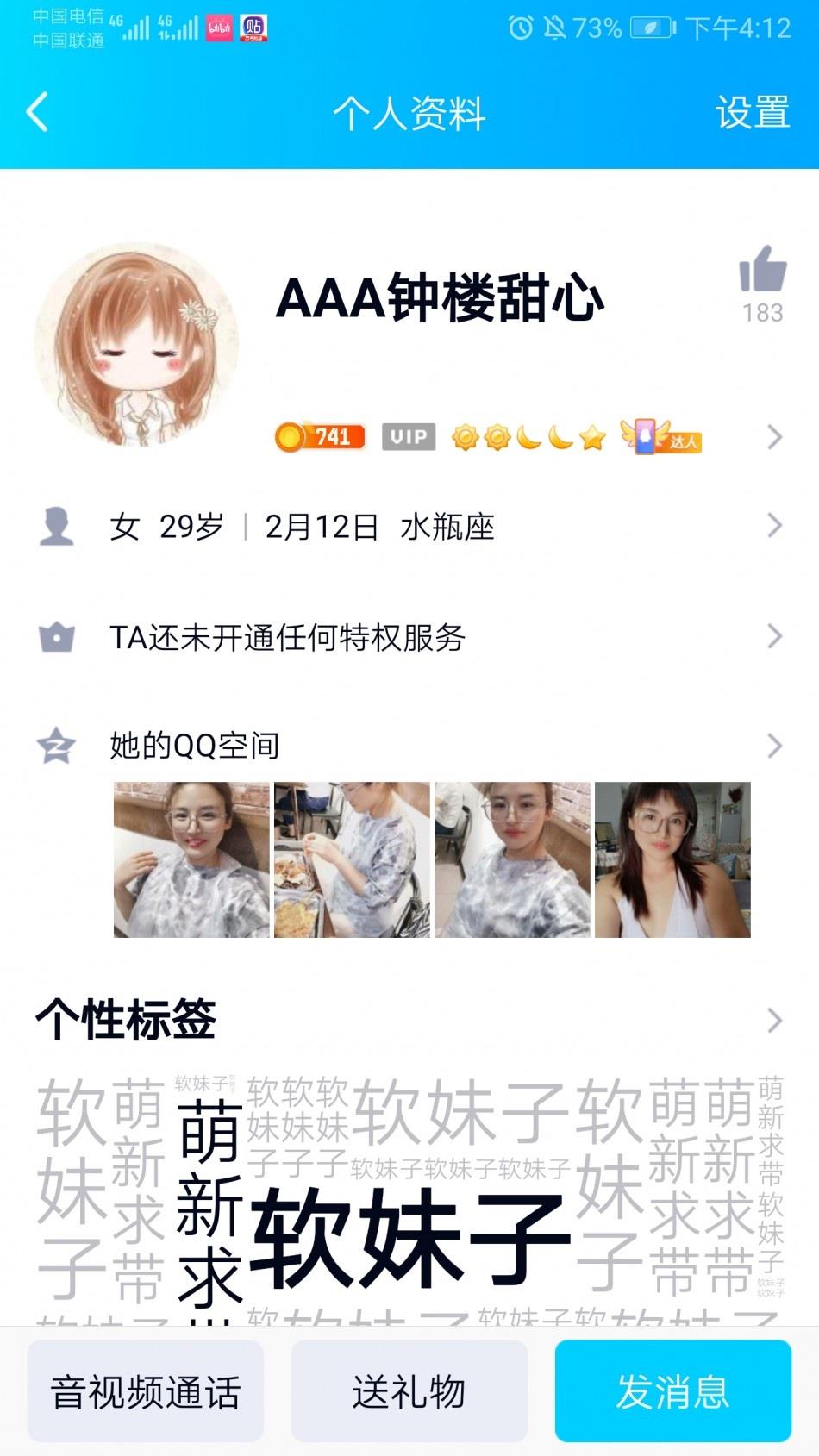The height and width of the screenshot is (1456, 819).
Task: Open 设置 in the top bar
Action: click(752, 113)
